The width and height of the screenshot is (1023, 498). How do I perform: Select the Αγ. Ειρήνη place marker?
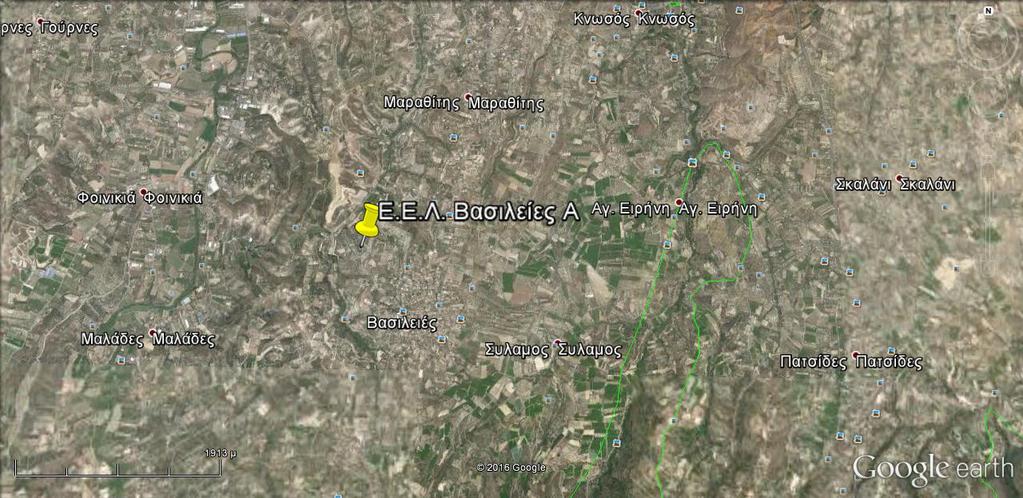678,204
